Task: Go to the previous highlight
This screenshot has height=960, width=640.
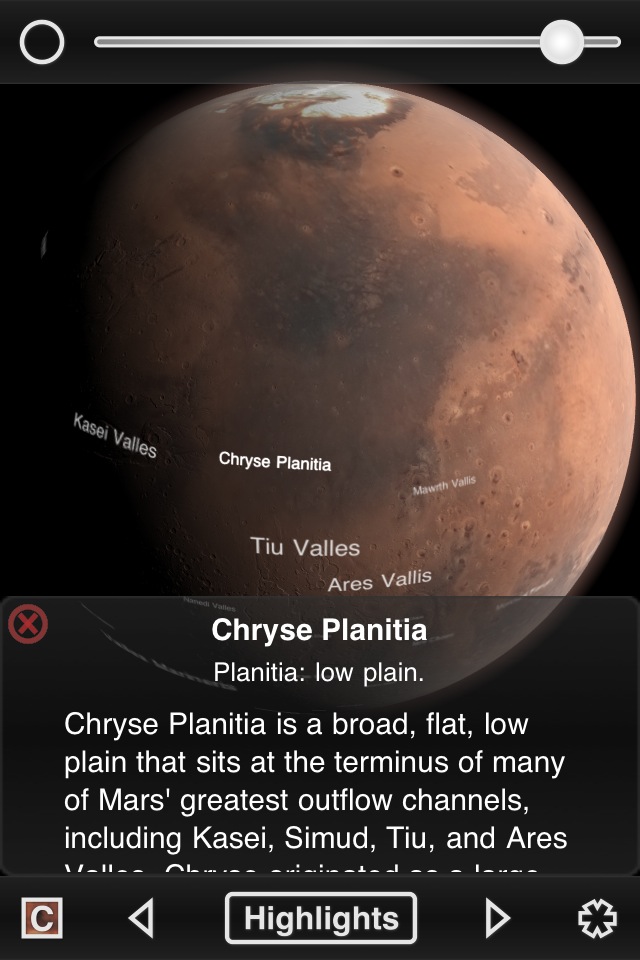Action: [142, 918]
